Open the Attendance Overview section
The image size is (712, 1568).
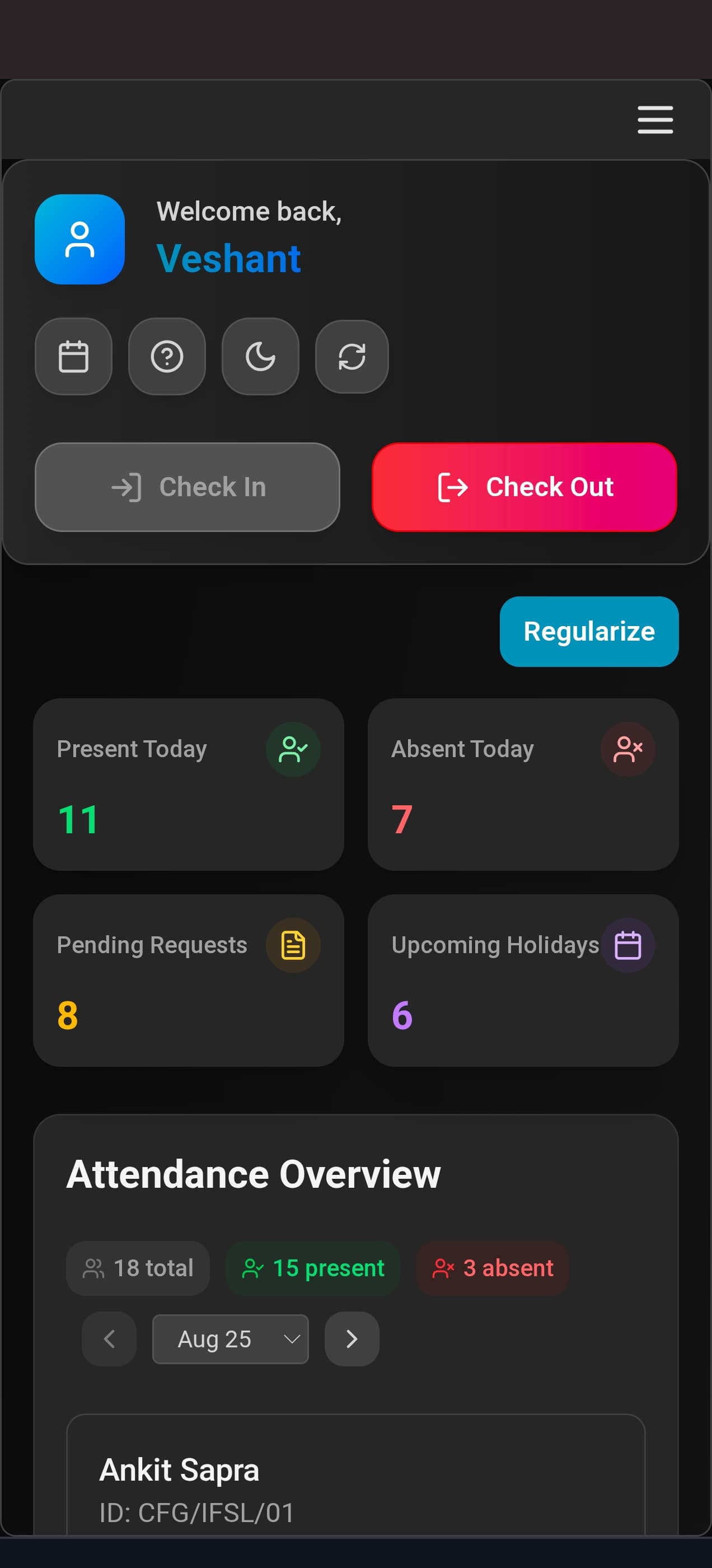pos(254,1175)
